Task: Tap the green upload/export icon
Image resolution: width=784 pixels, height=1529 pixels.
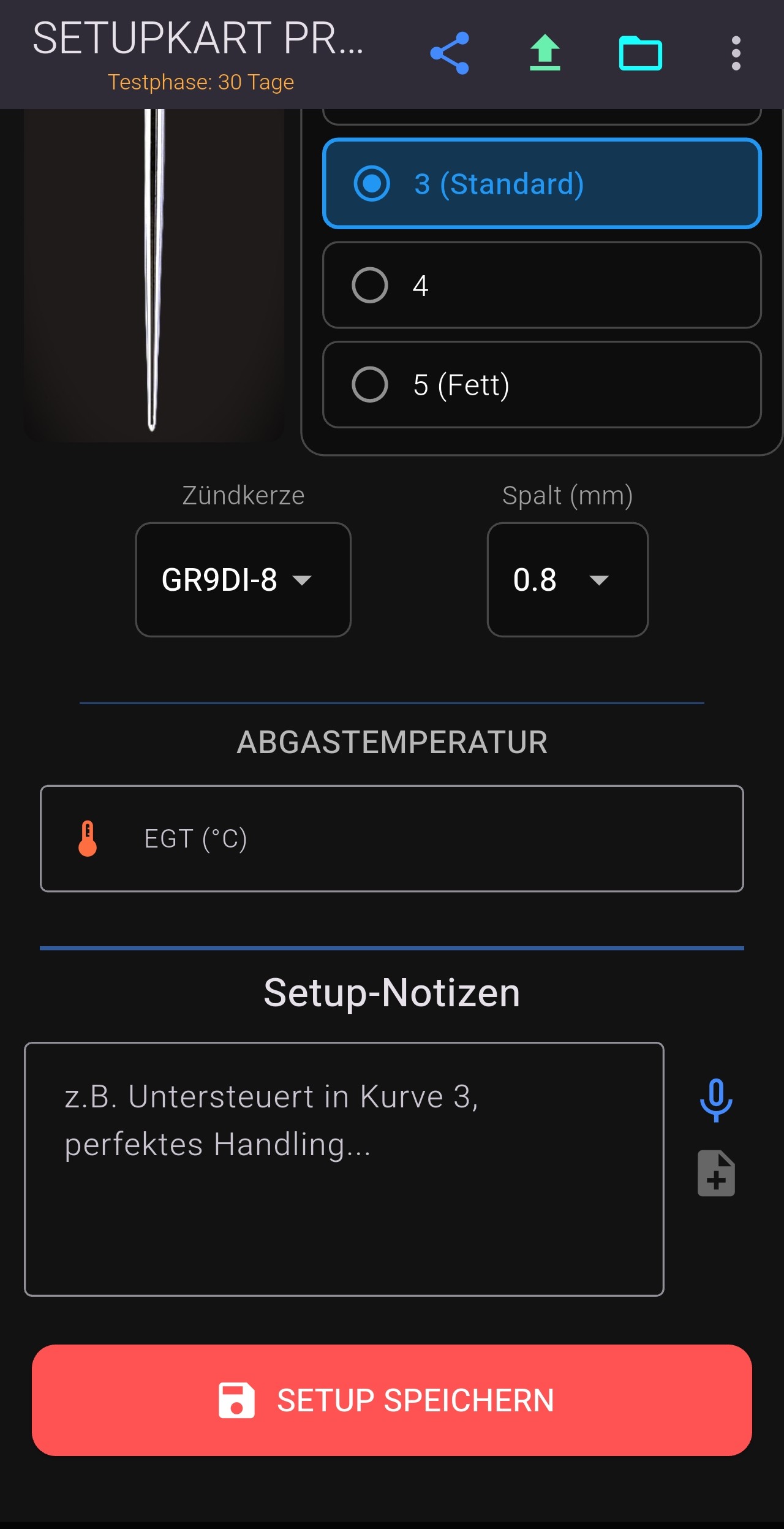Action: (x=545, y=53)
